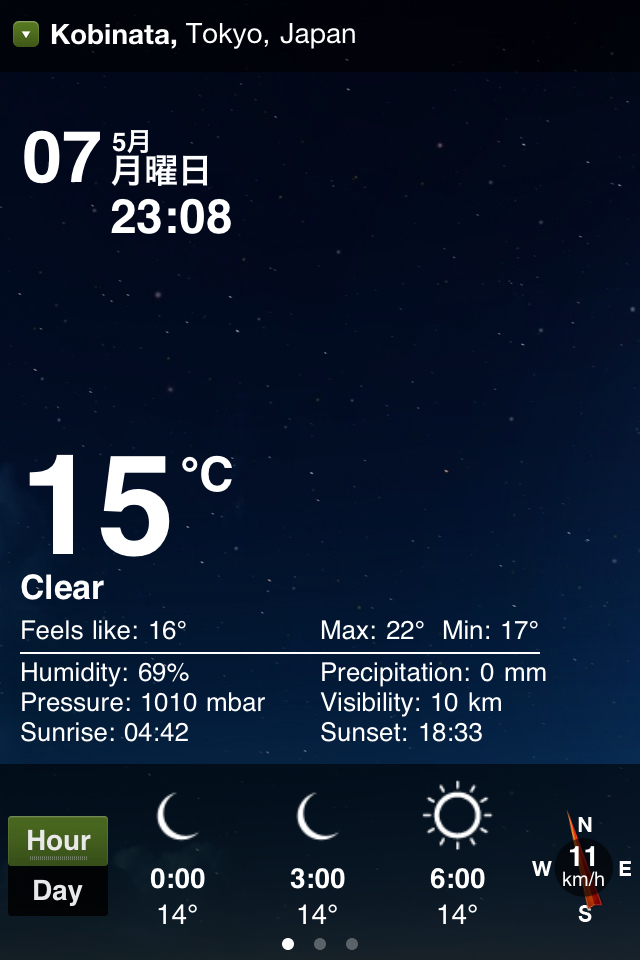Select the Hour forecast view
Image resolution: width=640 pixels, height=960 pixels.
(x=58, y=841)
